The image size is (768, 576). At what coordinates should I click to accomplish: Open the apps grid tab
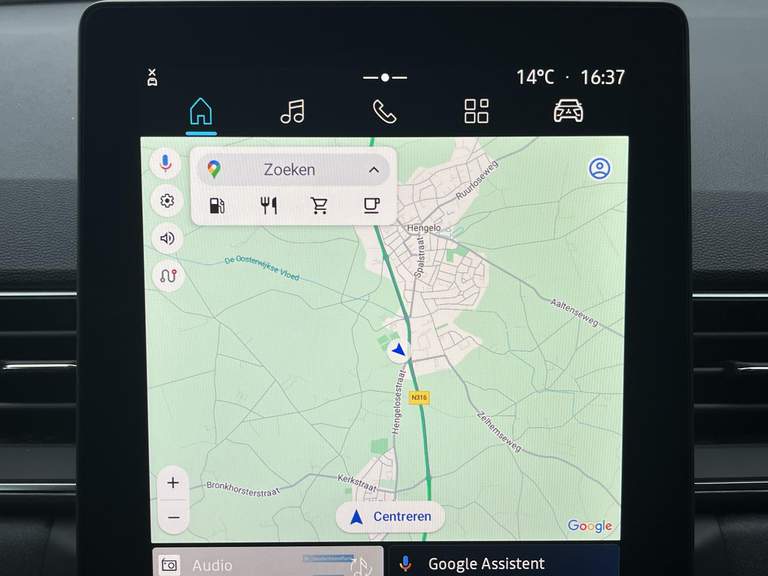476,111
